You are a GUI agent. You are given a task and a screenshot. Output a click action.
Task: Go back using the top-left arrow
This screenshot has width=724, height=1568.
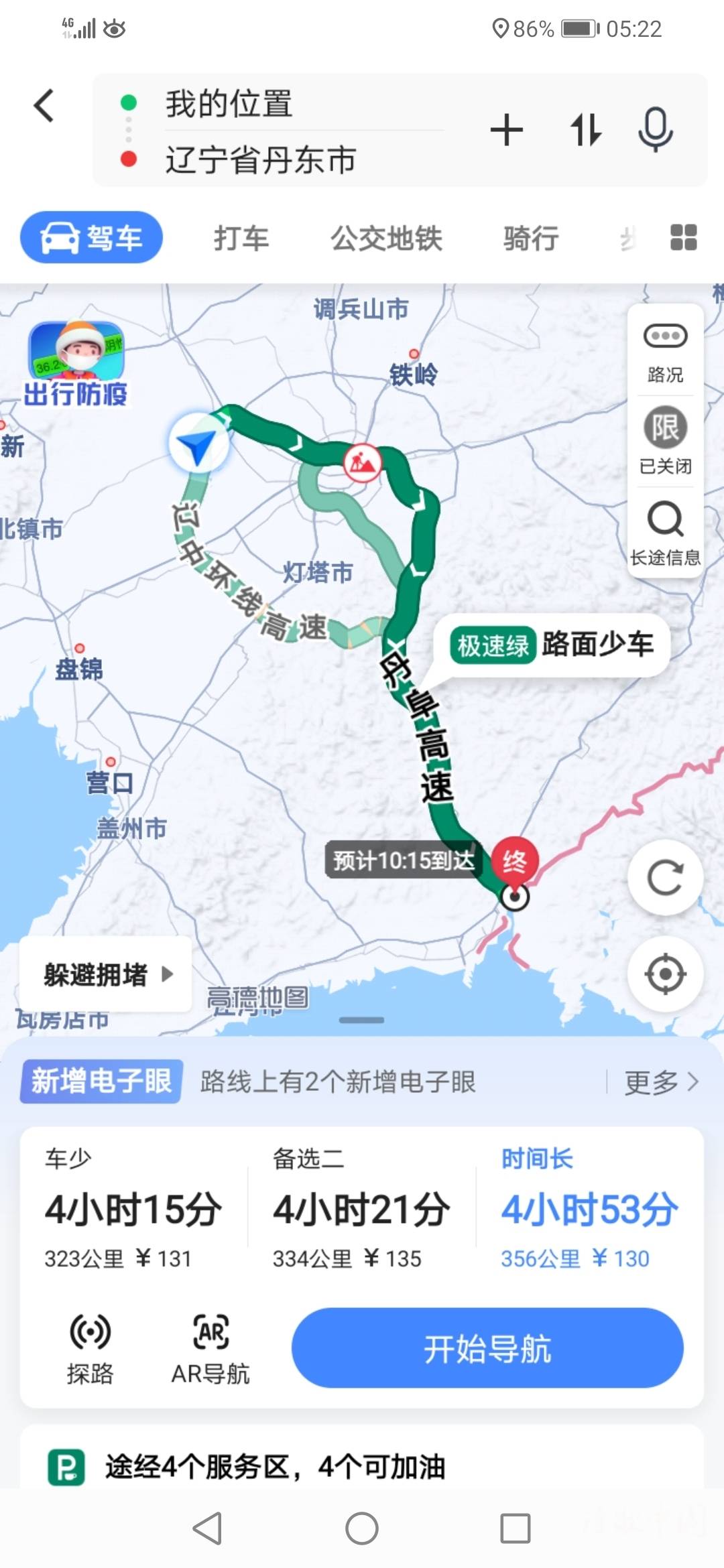(44, 106)
